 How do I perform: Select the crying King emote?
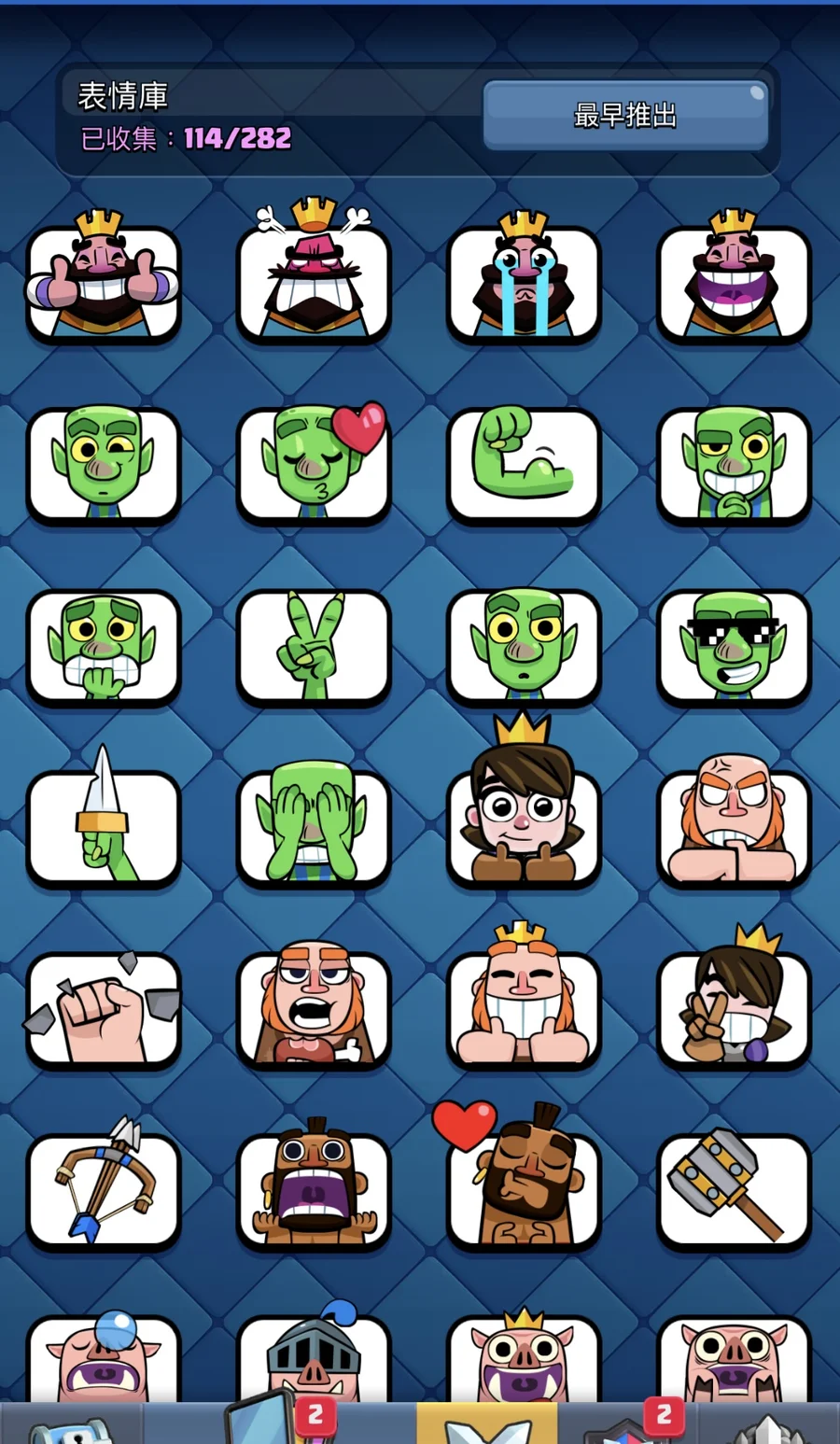click(523, 280)
